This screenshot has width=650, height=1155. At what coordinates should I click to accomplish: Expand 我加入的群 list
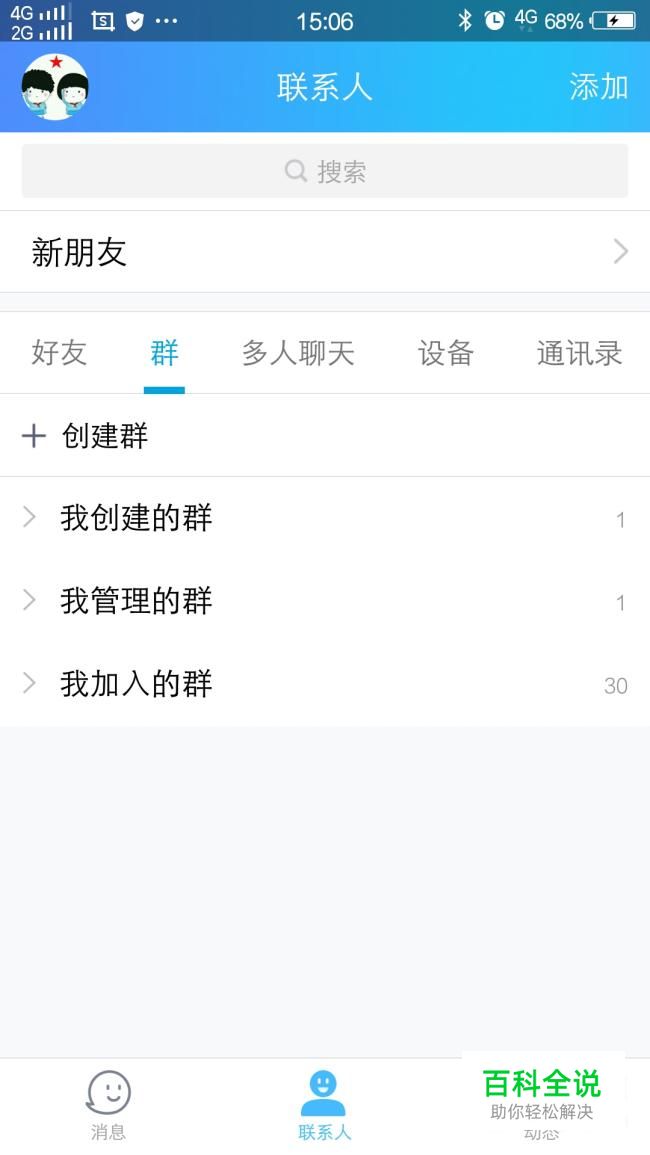(136, 684)
